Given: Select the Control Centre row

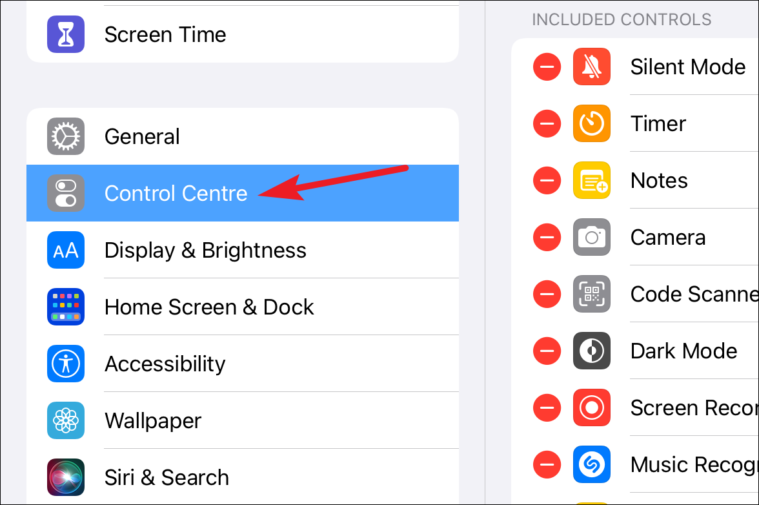Looking at the screenshot, I should 176,194.
